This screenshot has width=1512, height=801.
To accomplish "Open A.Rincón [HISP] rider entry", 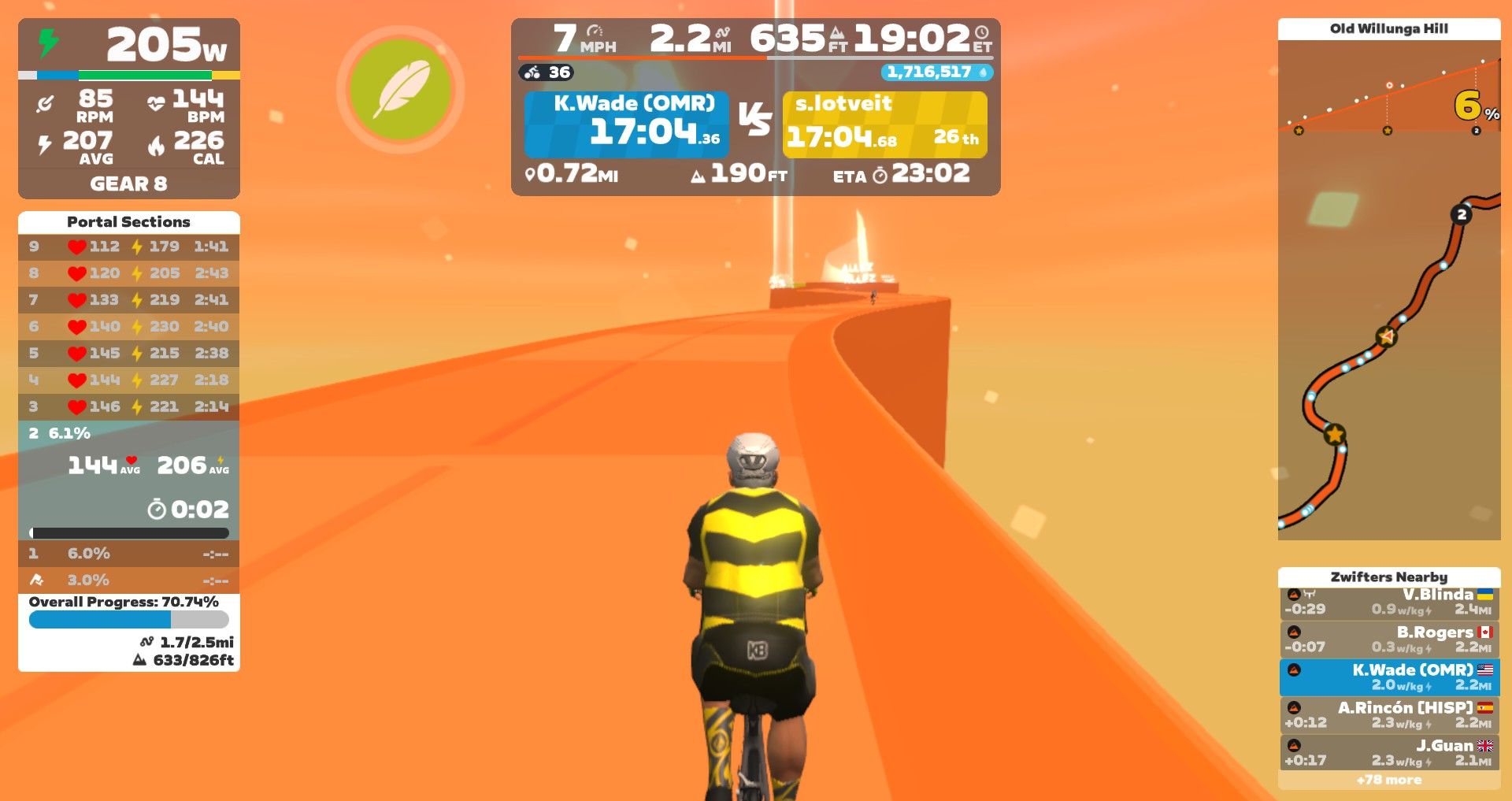I will (1389, 715).
